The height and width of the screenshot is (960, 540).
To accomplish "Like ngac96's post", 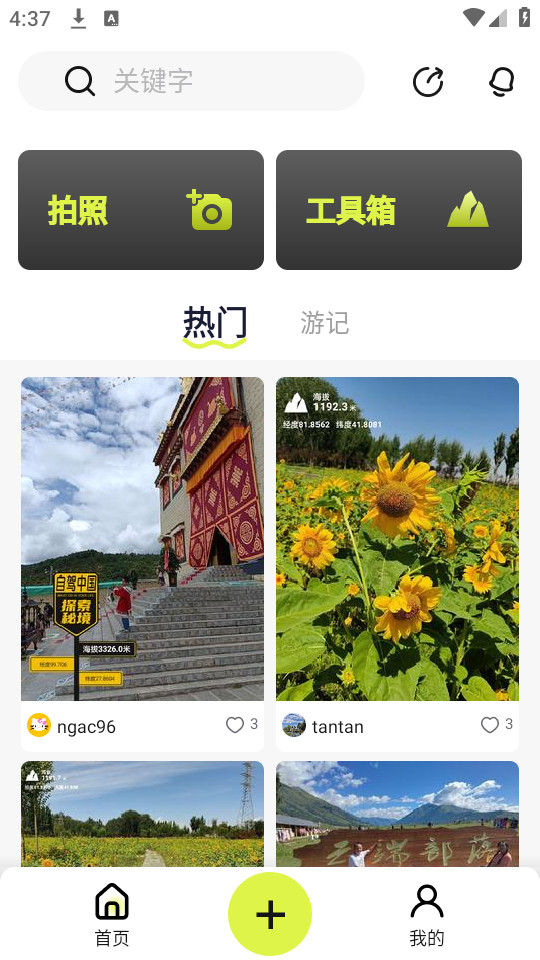I will [235, 725].
